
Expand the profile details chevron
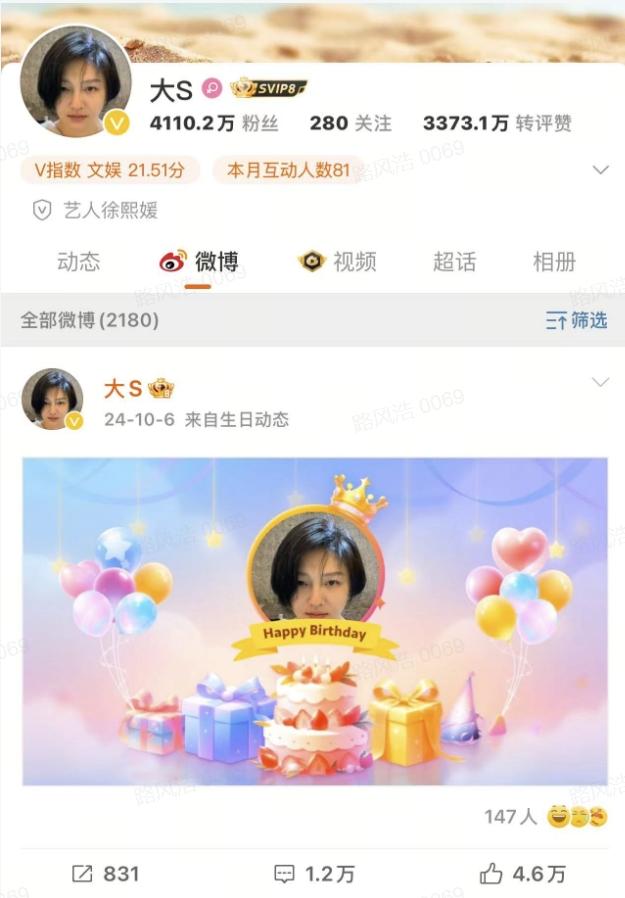(600, 170)
